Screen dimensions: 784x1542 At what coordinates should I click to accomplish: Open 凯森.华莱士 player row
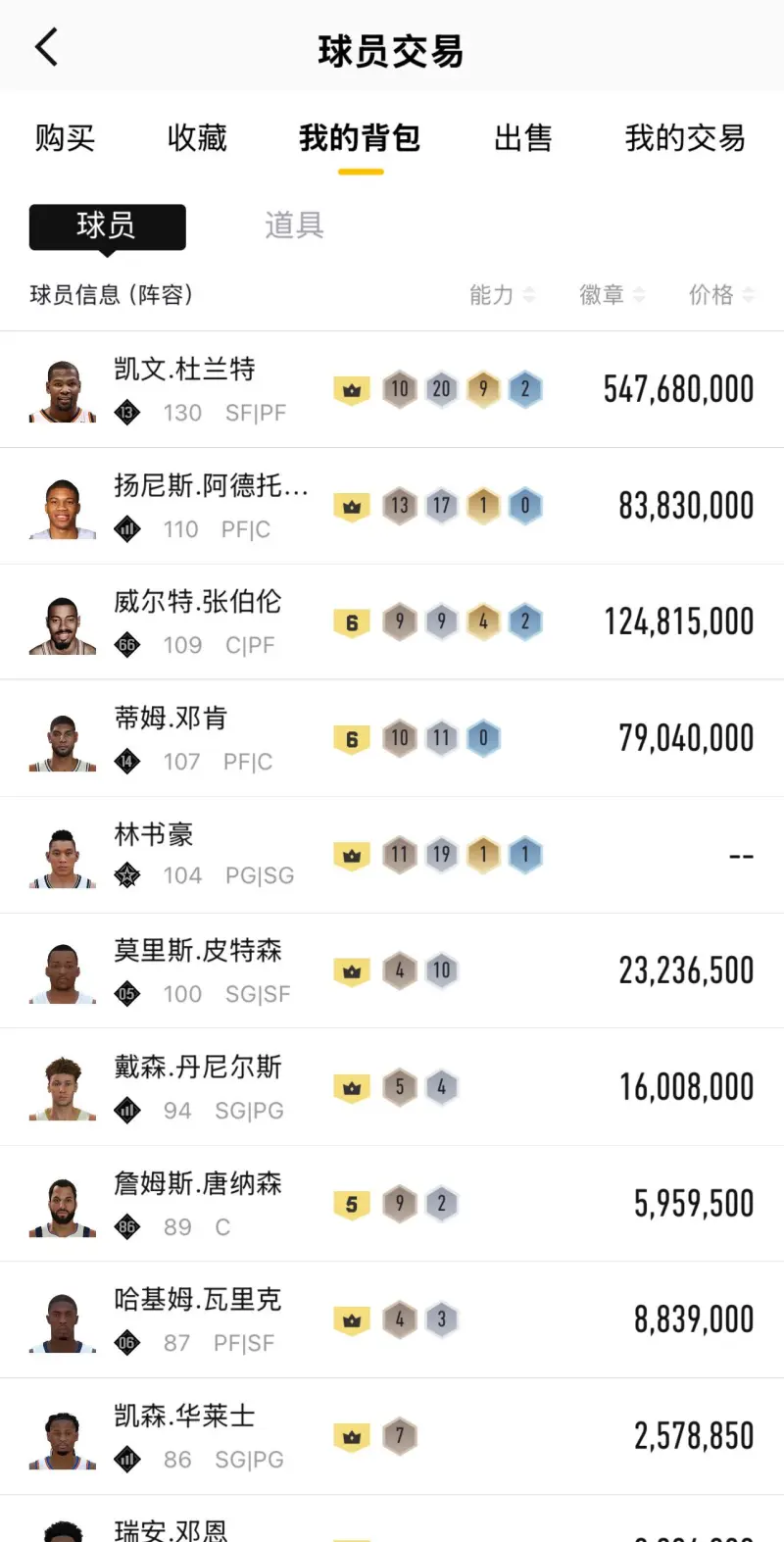[x=392, y=1436]
